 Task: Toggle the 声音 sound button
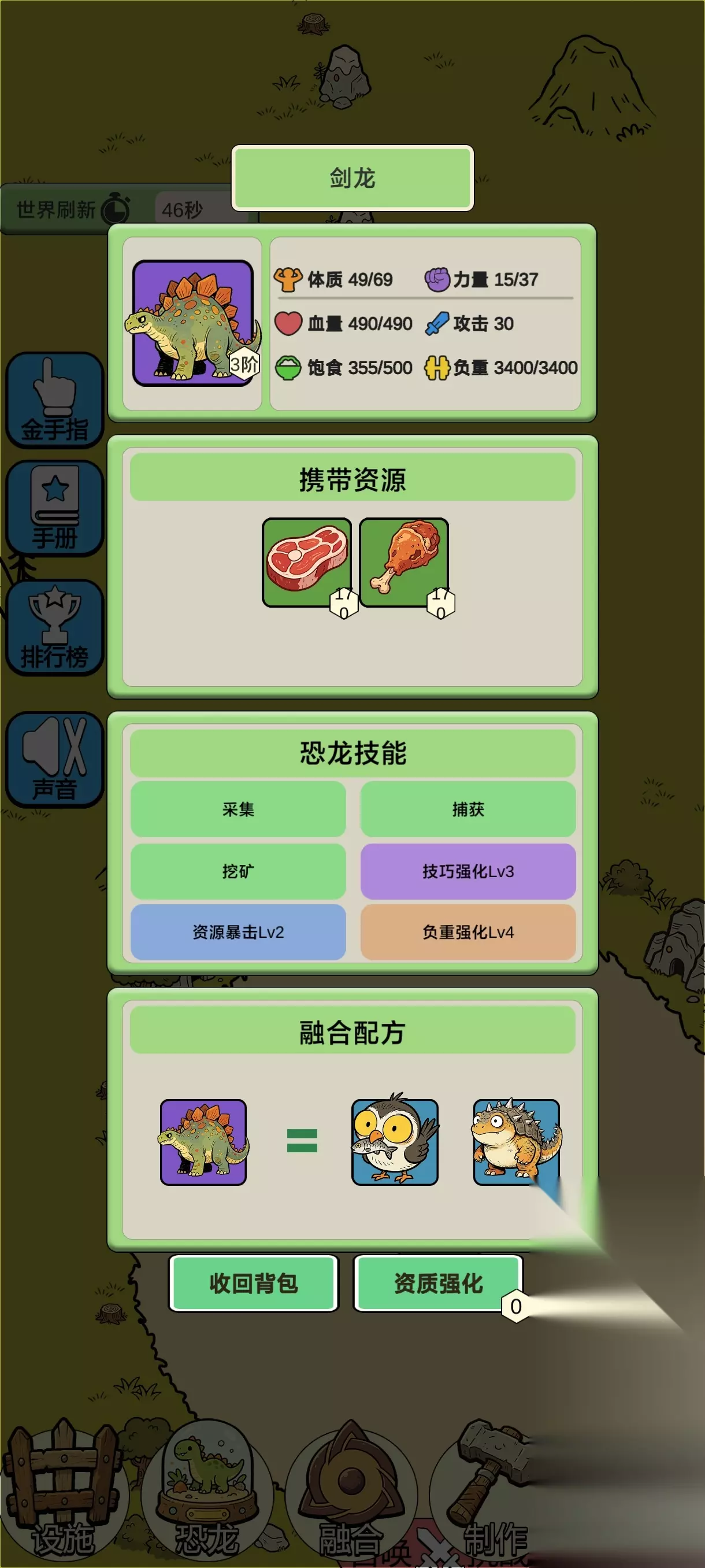coord(55,759)
